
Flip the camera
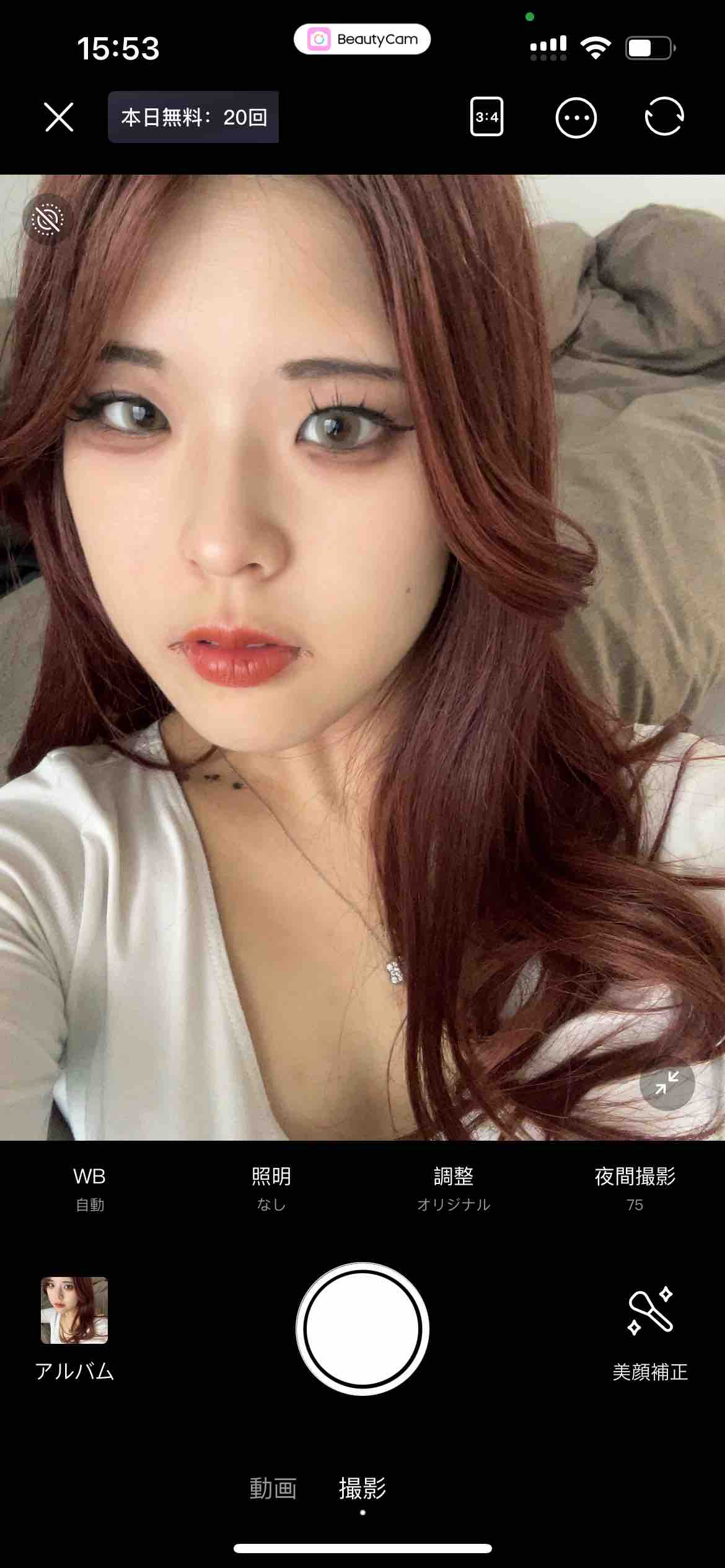(x=664, y=116)
